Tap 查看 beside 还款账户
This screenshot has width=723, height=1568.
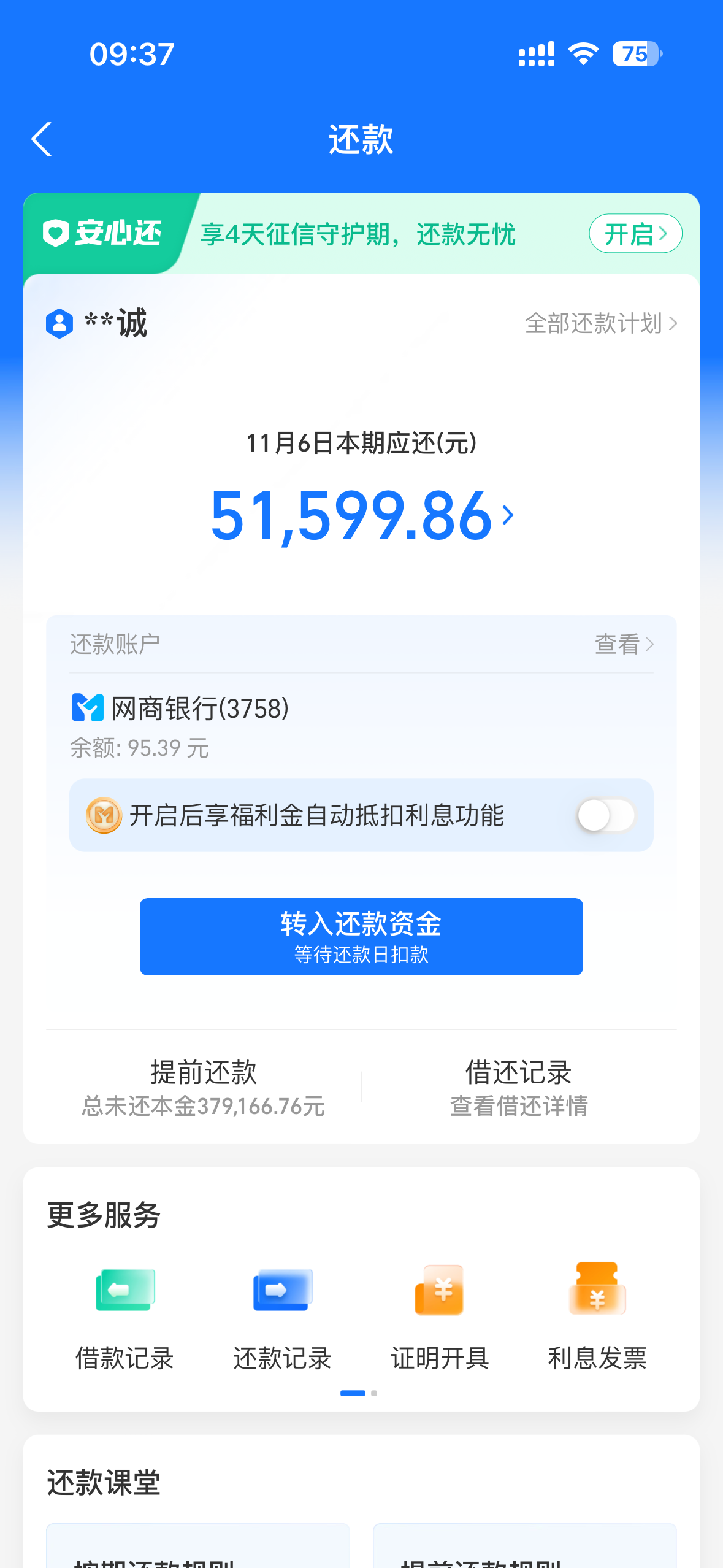[x=624, y=644]
